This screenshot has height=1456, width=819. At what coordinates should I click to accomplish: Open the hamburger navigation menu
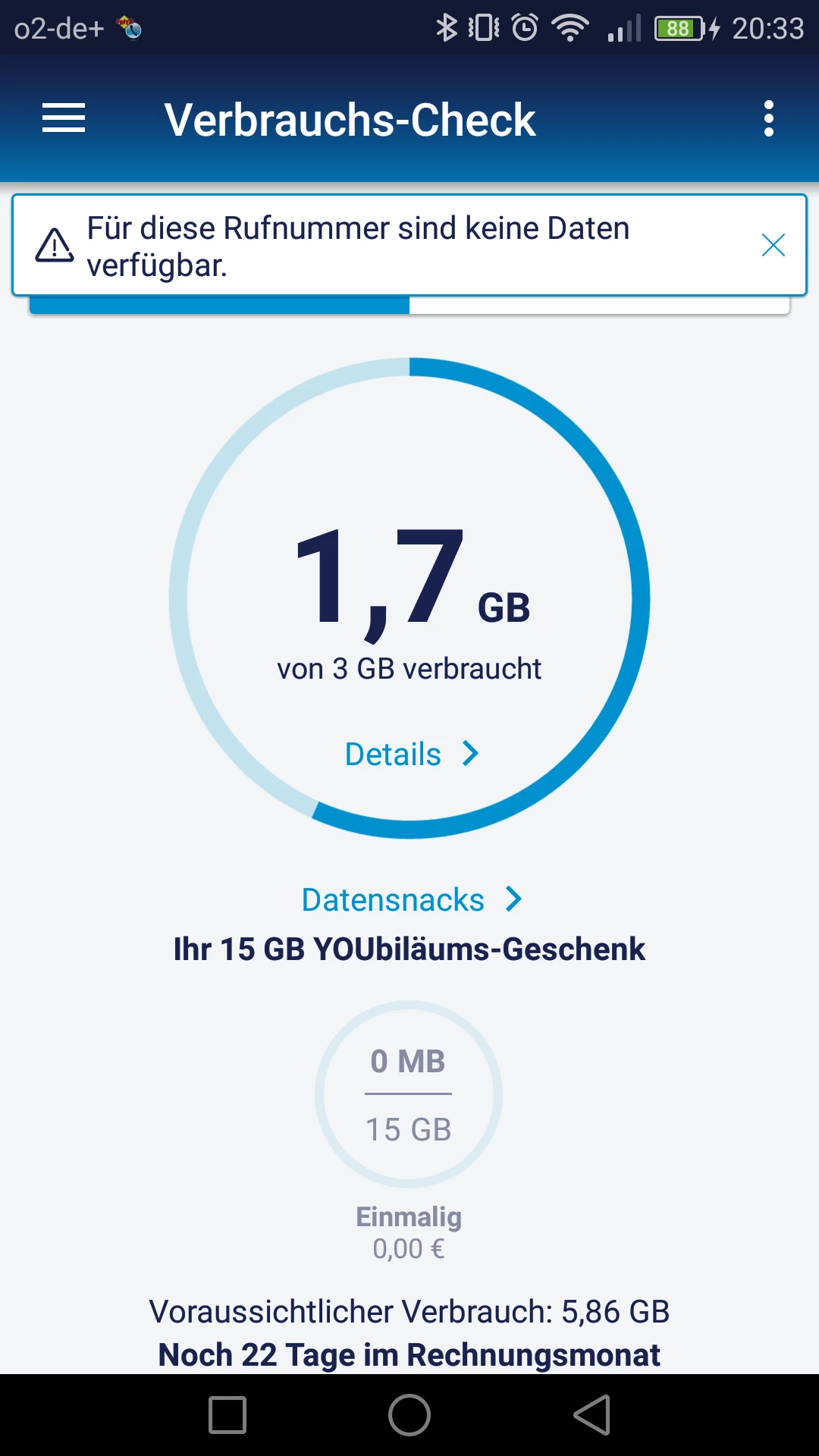point(64,119)
